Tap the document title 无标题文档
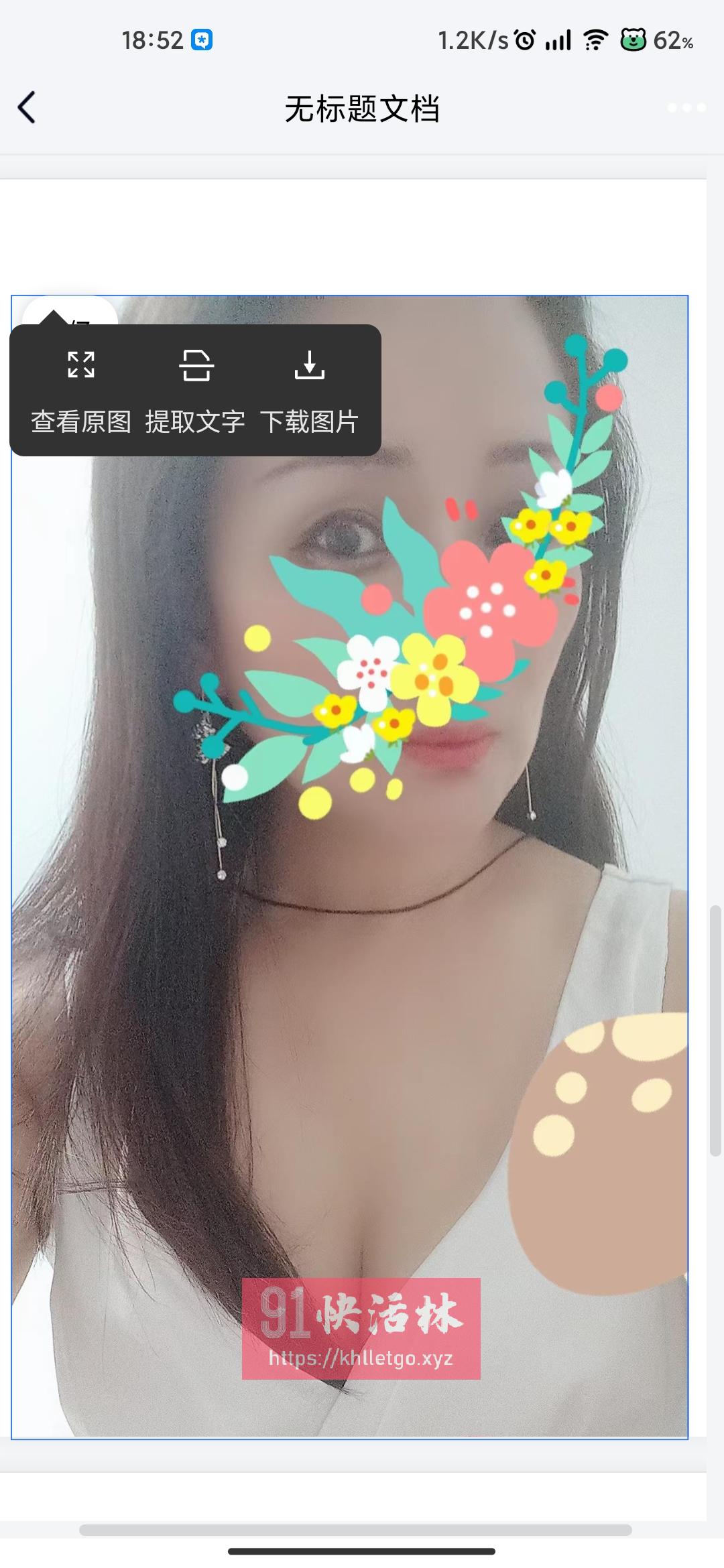 coord(362,107)
